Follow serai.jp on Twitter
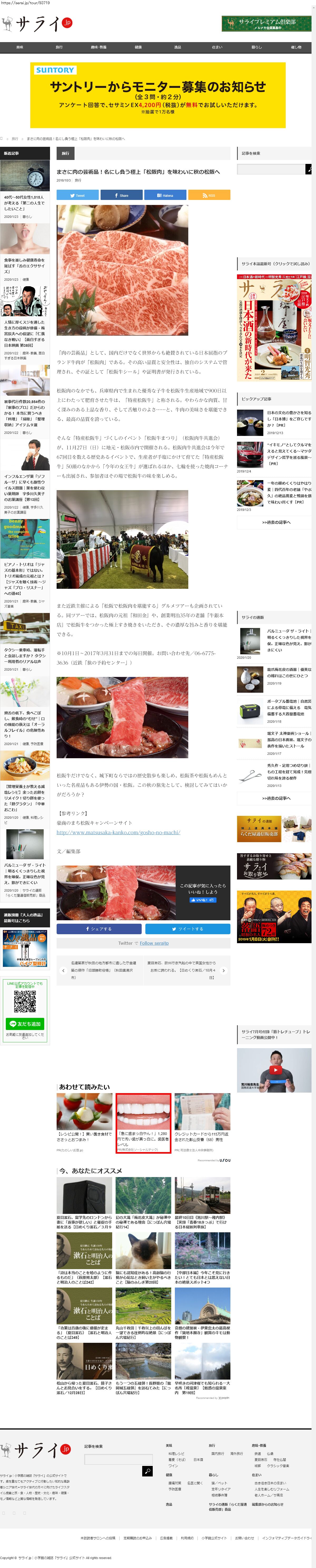 154,943
